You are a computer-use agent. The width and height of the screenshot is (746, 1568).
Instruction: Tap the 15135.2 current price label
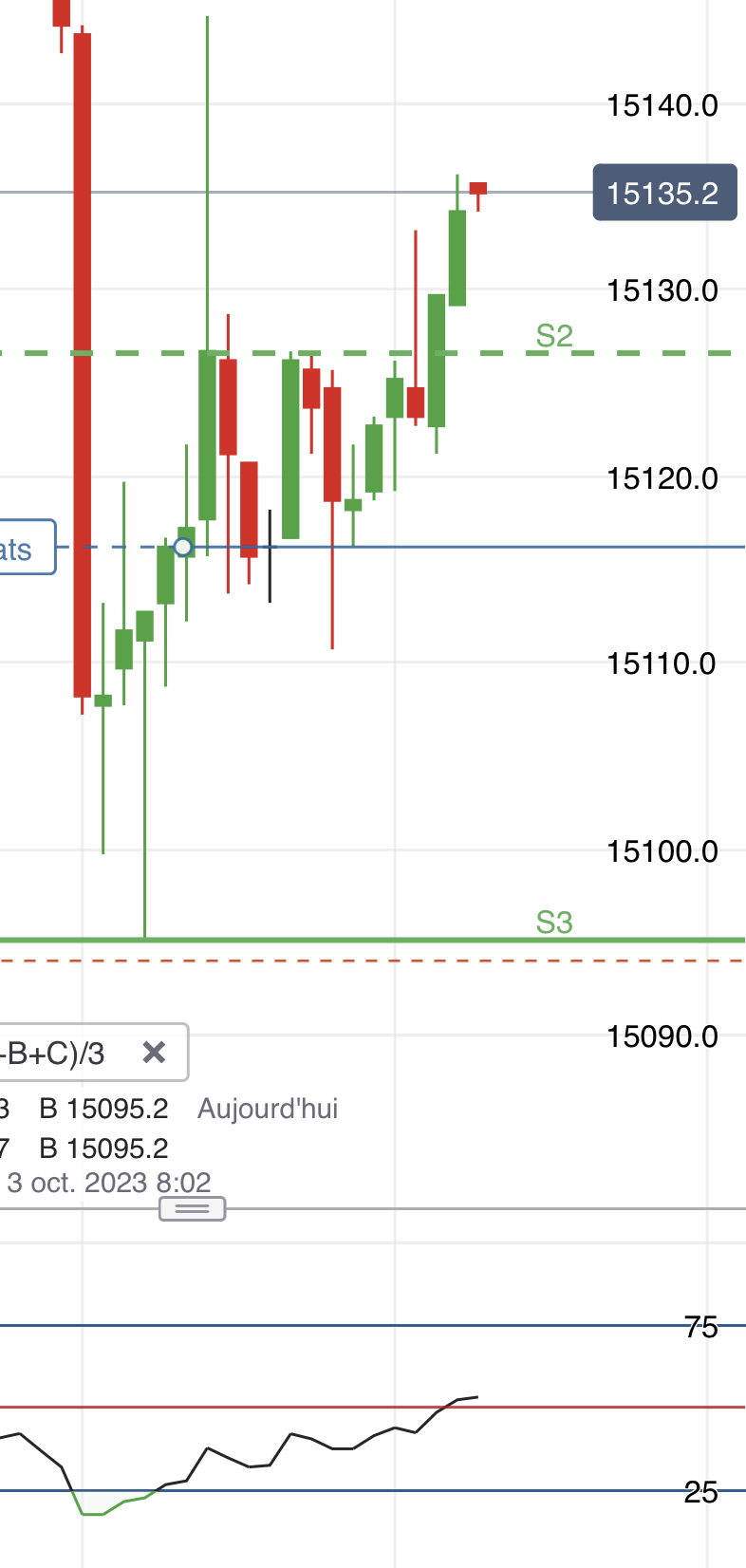click(663, 193)
